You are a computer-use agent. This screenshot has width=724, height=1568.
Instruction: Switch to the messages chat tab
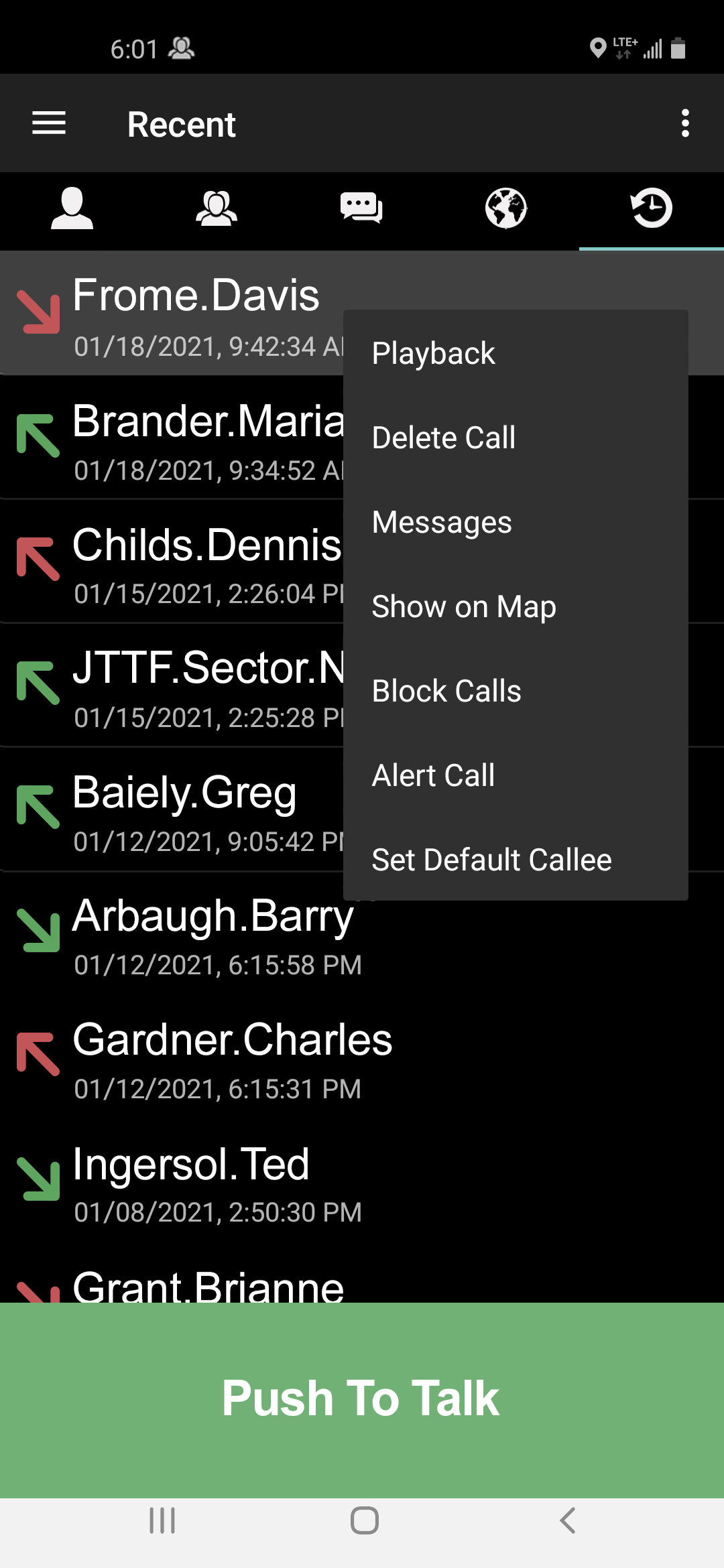click(x=361, y=208)
